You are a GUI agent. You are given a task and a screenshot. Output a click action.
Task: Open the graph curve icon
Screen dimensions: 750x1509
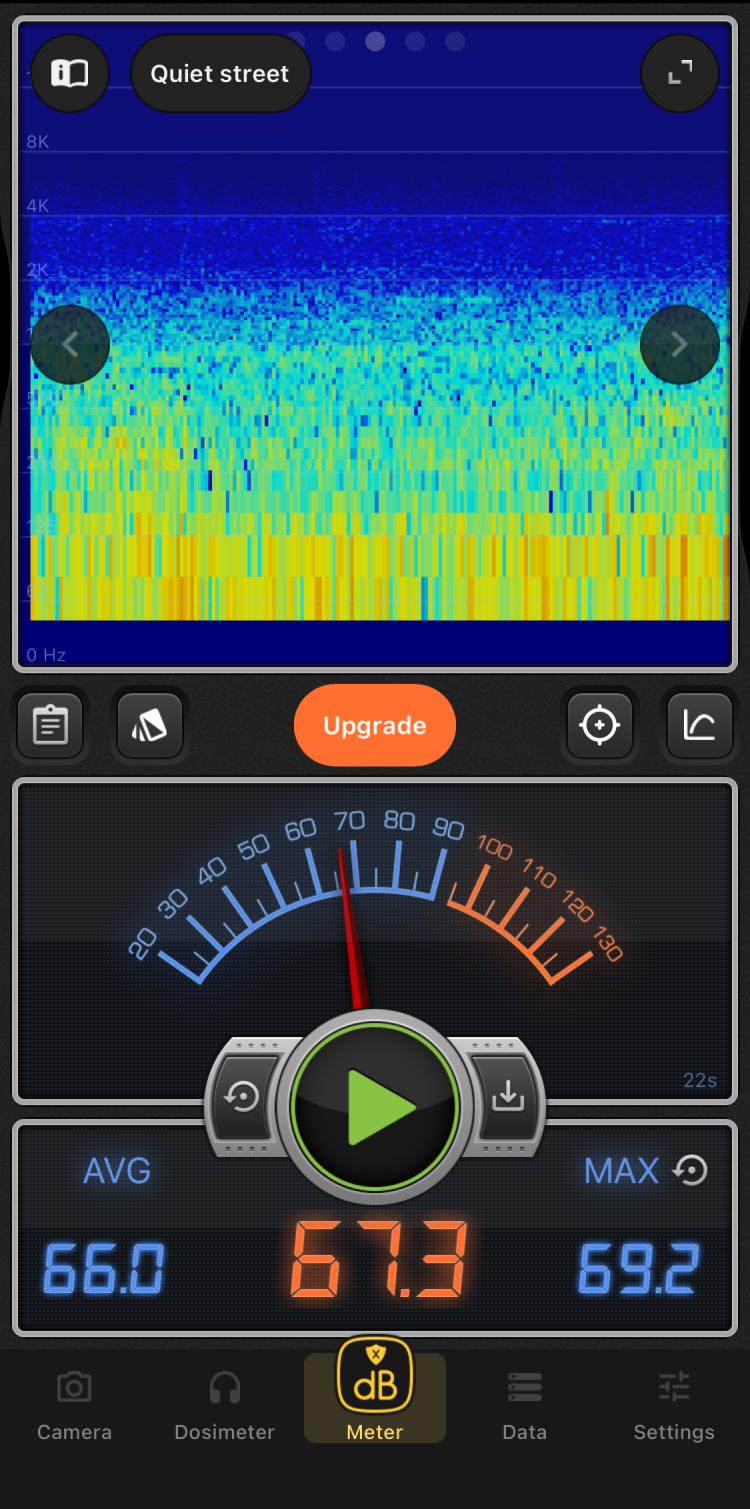(x=699, y=726)
